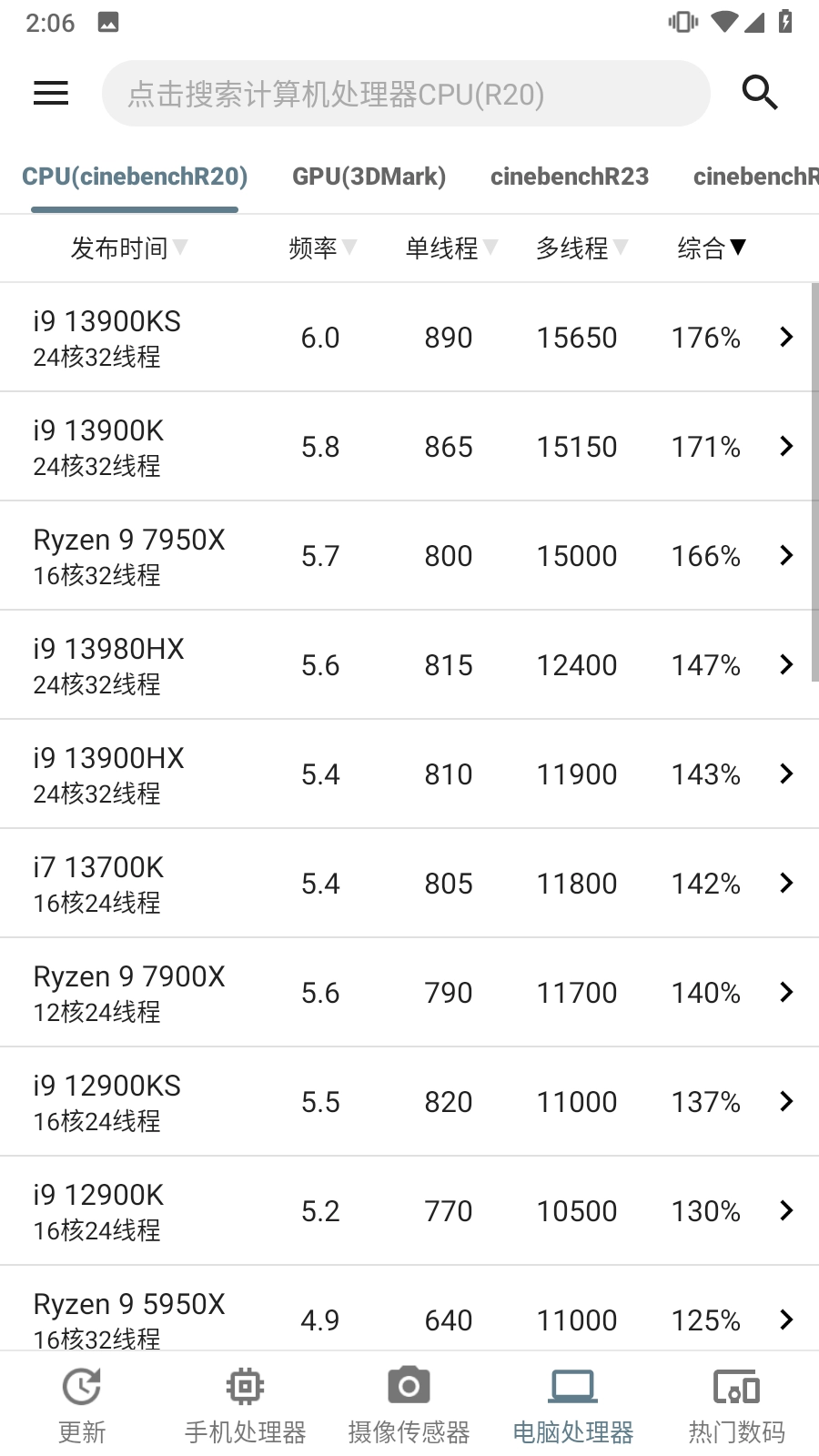Tap the search input field
Screen dimensions: 819x1456
pyautogui.click(x=407, y=92)
